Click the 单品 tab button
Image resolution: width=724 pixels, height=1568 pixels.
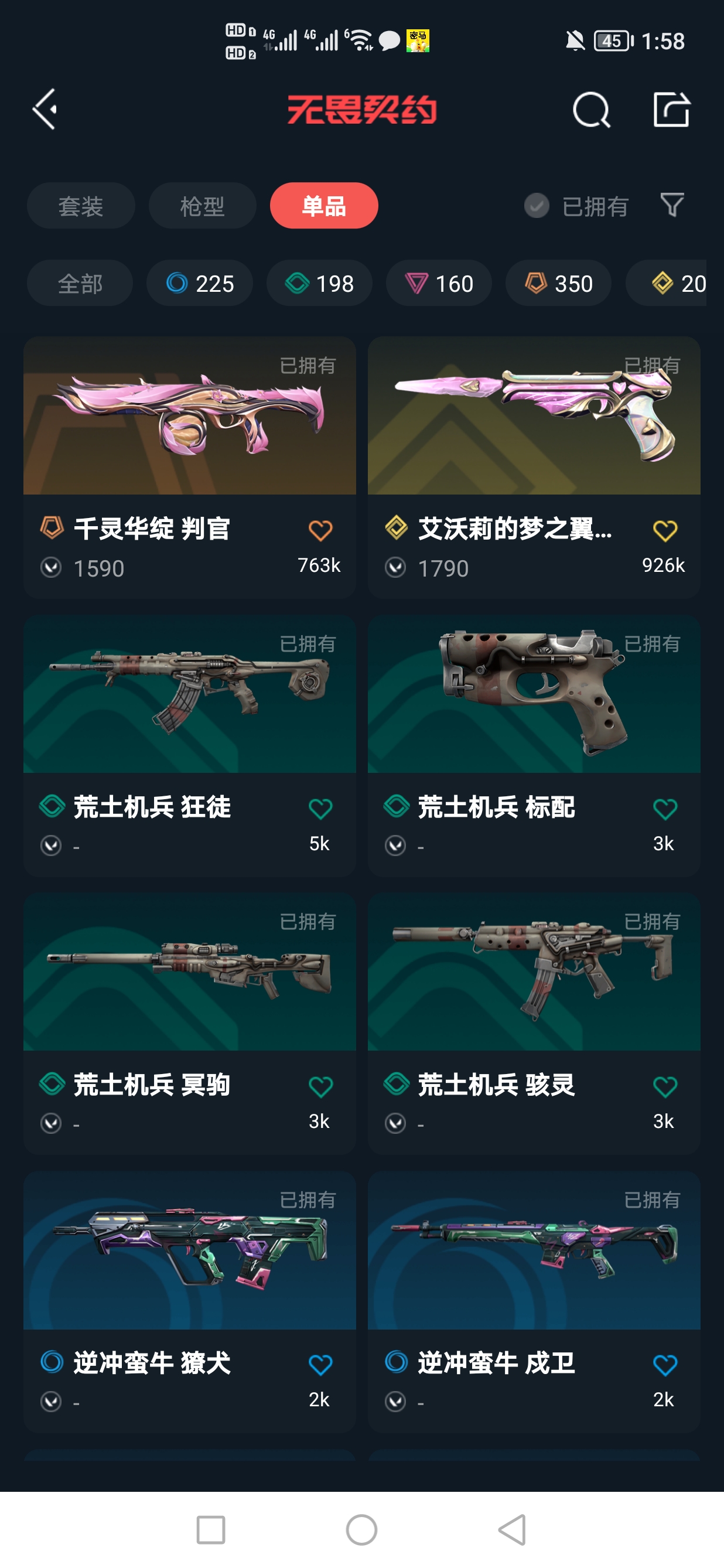[324, 206]
